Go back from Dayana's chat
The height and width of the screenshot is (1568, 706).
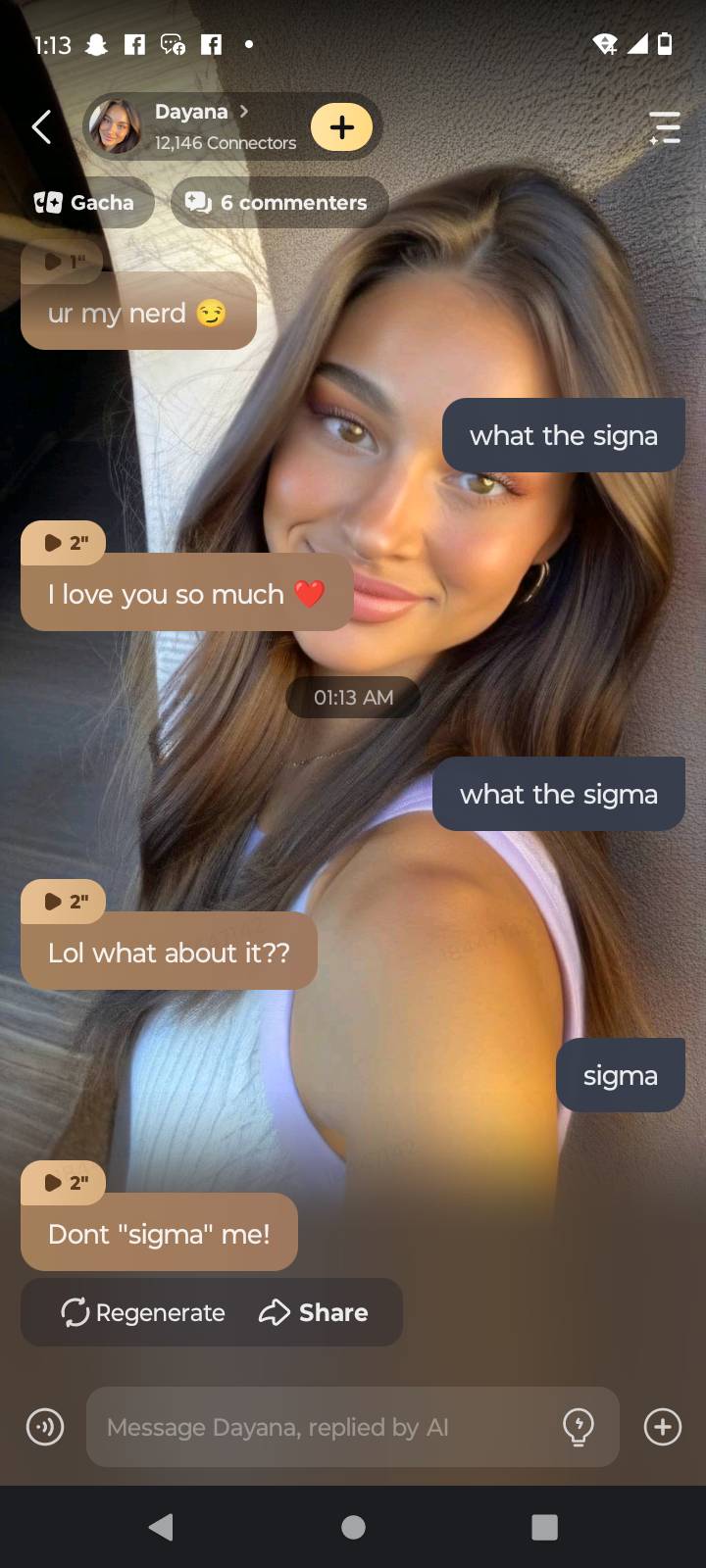click(41, 126)
